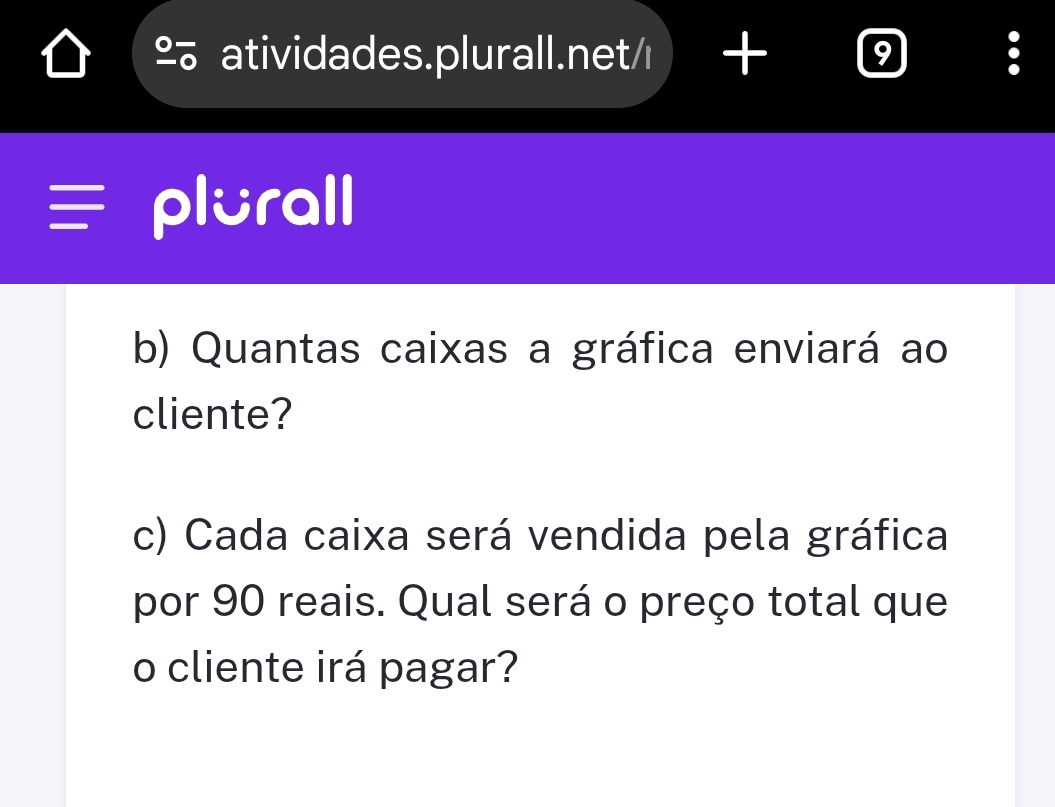Viewport: 1055px width, 807px height.
Task: Open a new browser tab
Action: (x=744, y=53)
